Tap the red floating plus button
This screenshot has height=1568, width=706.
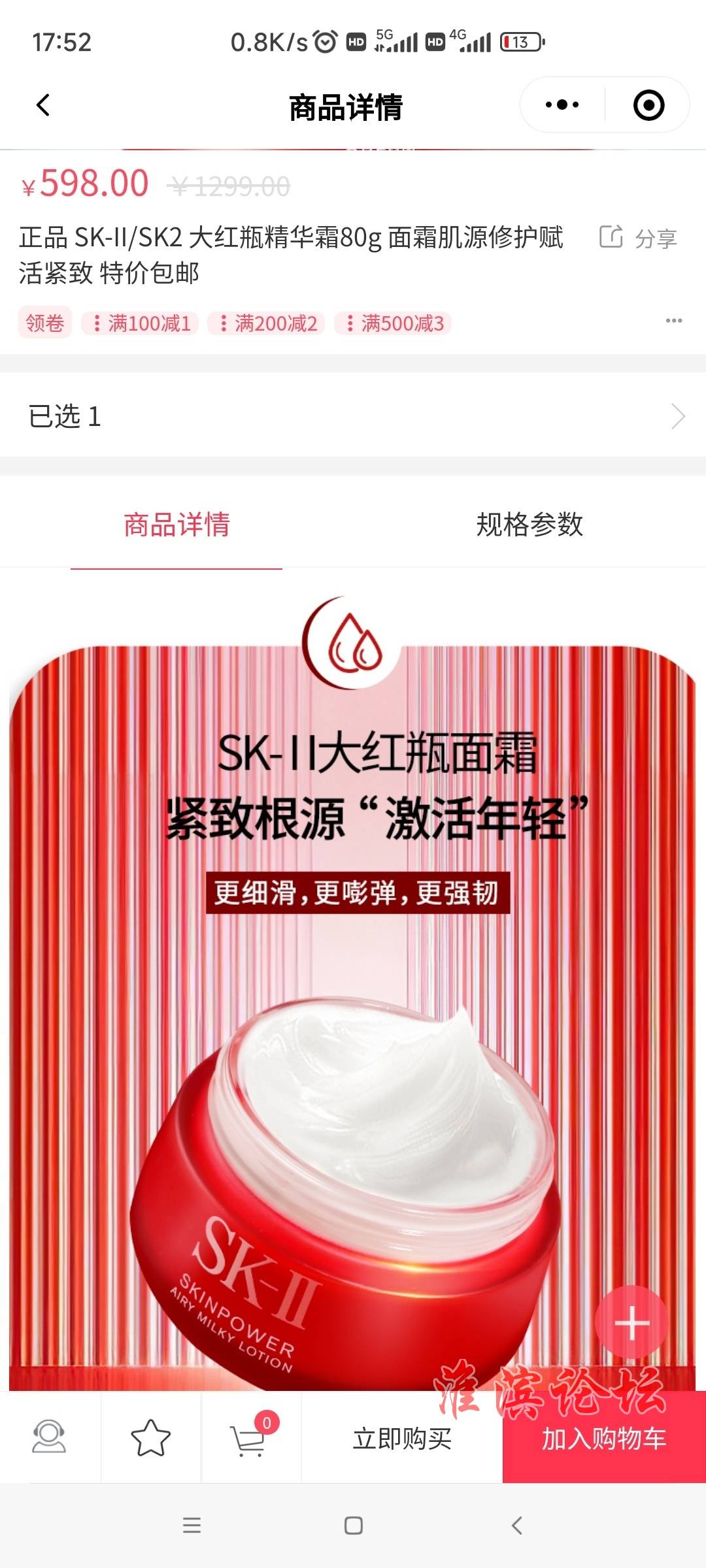(x=631, y=1323)
